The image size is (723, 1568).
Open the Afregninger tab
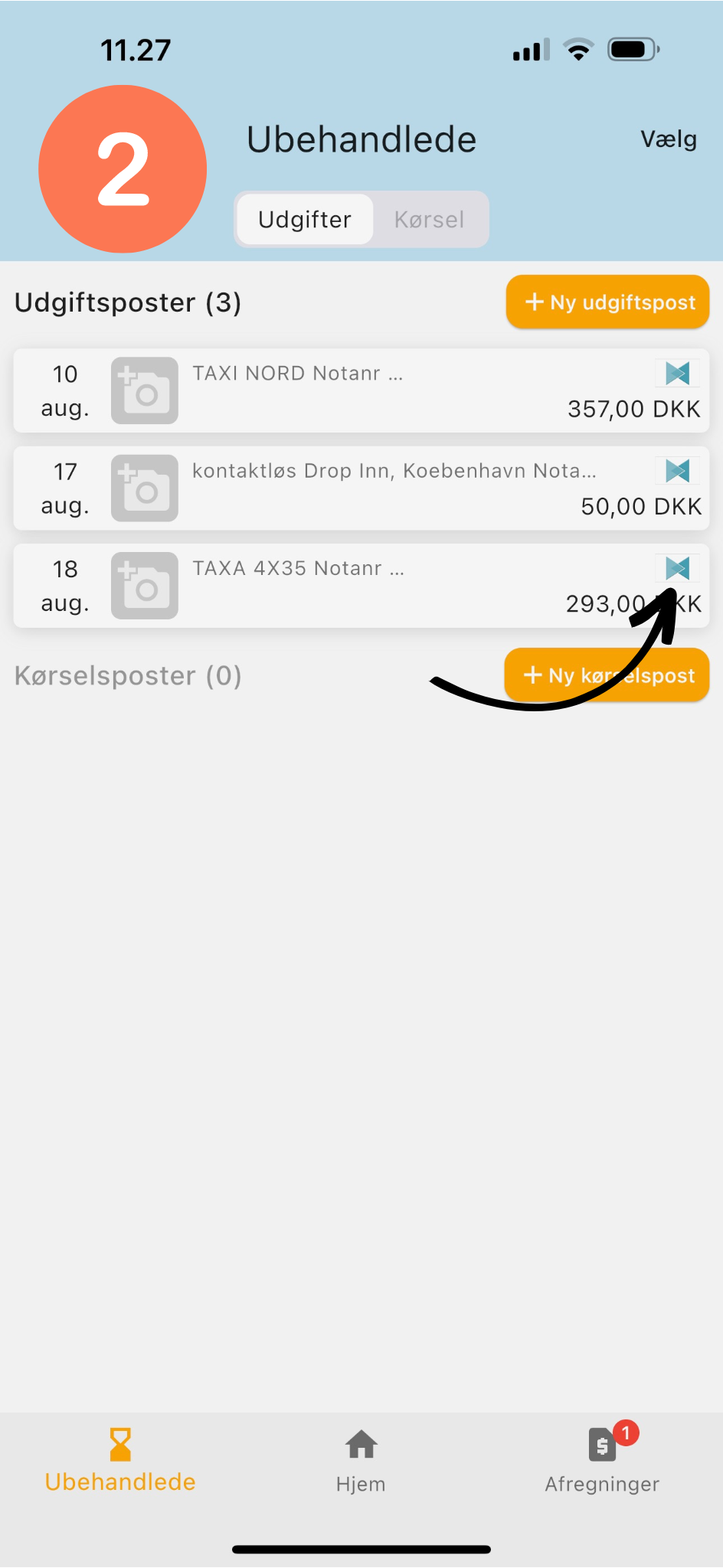pos(602,1461)
